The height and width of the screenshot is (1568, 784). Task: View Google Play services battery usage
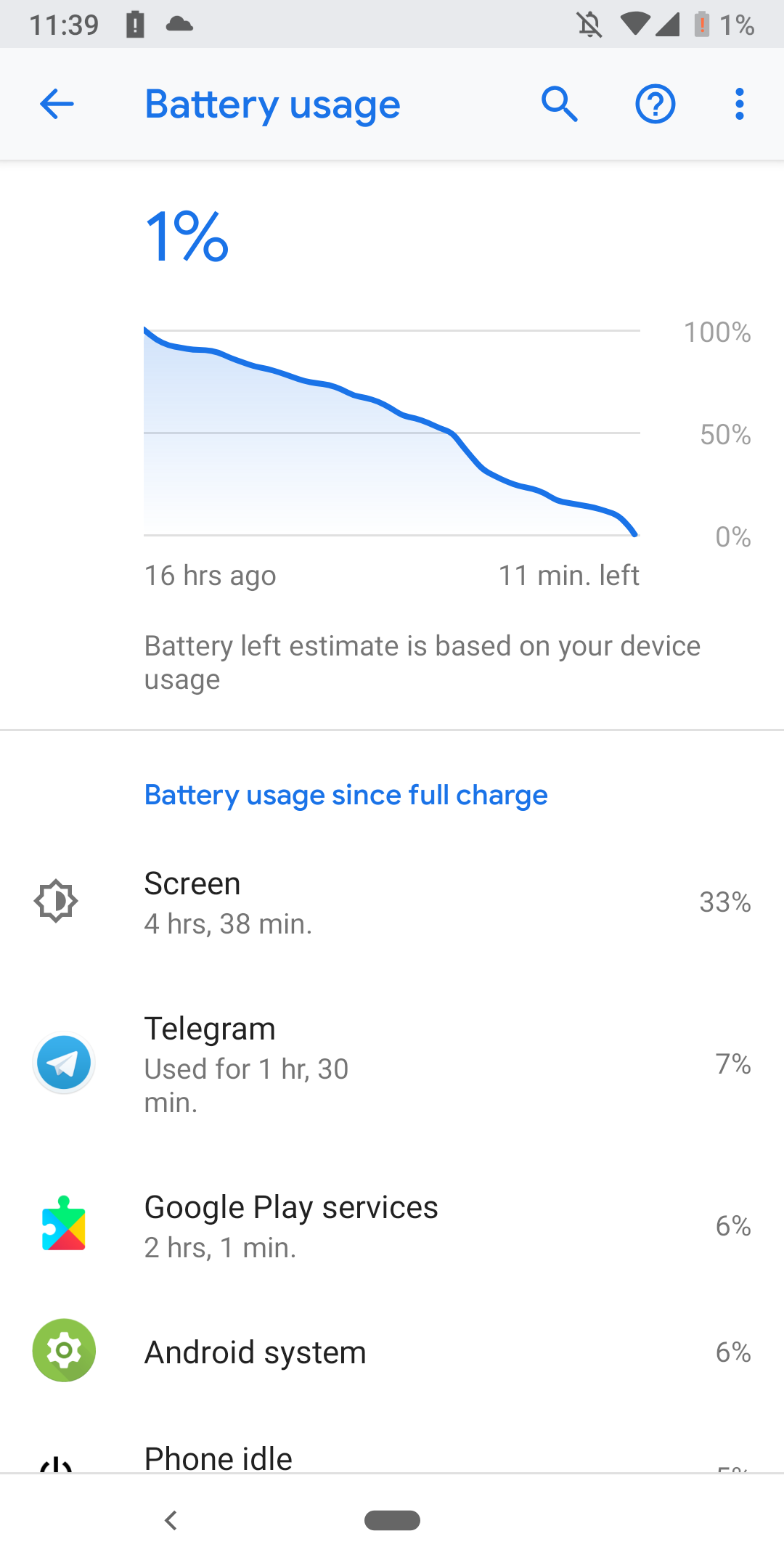coord(392,1226)
